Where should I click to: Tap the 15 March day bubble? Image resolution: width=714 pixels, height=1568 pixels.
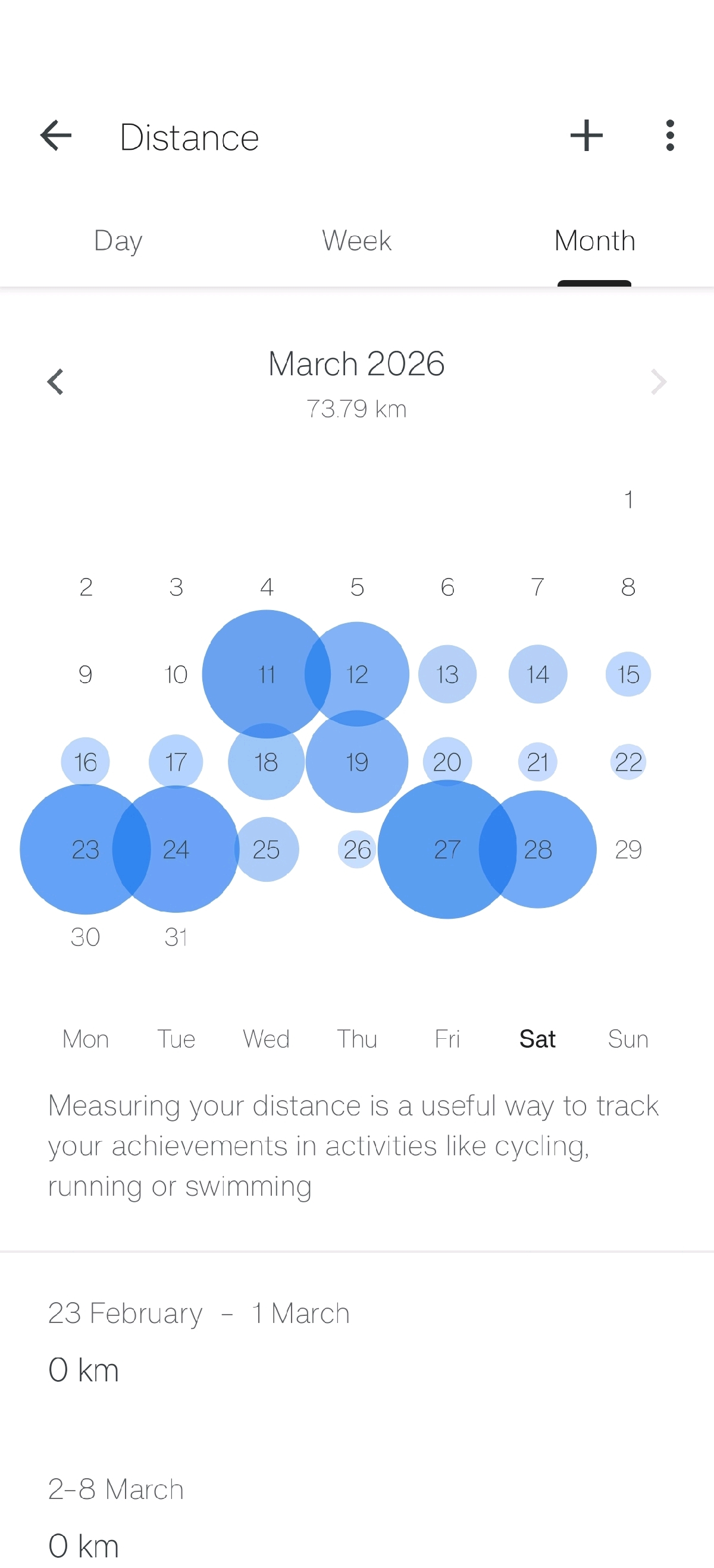[x=628, y=674]
